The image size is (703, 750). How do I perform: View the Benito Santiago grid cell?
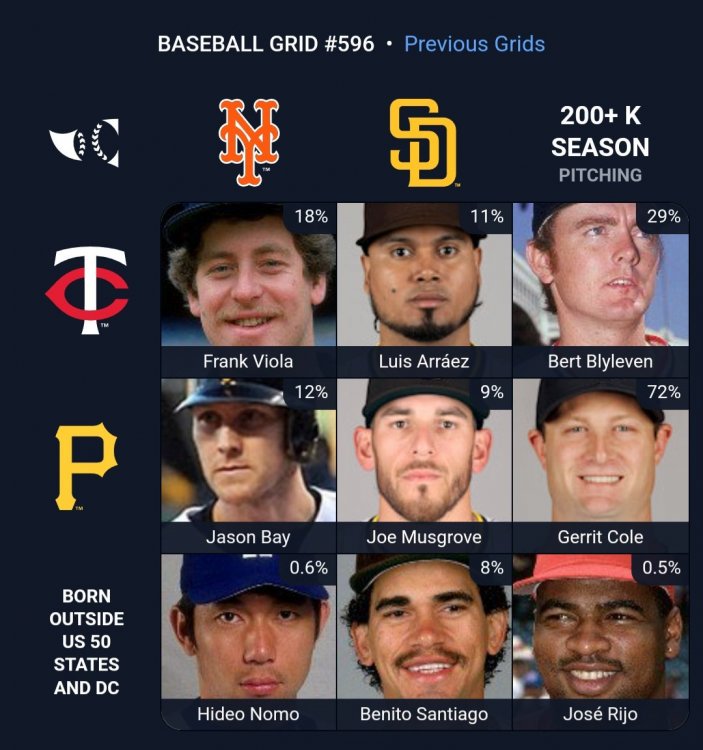point(424,641)
